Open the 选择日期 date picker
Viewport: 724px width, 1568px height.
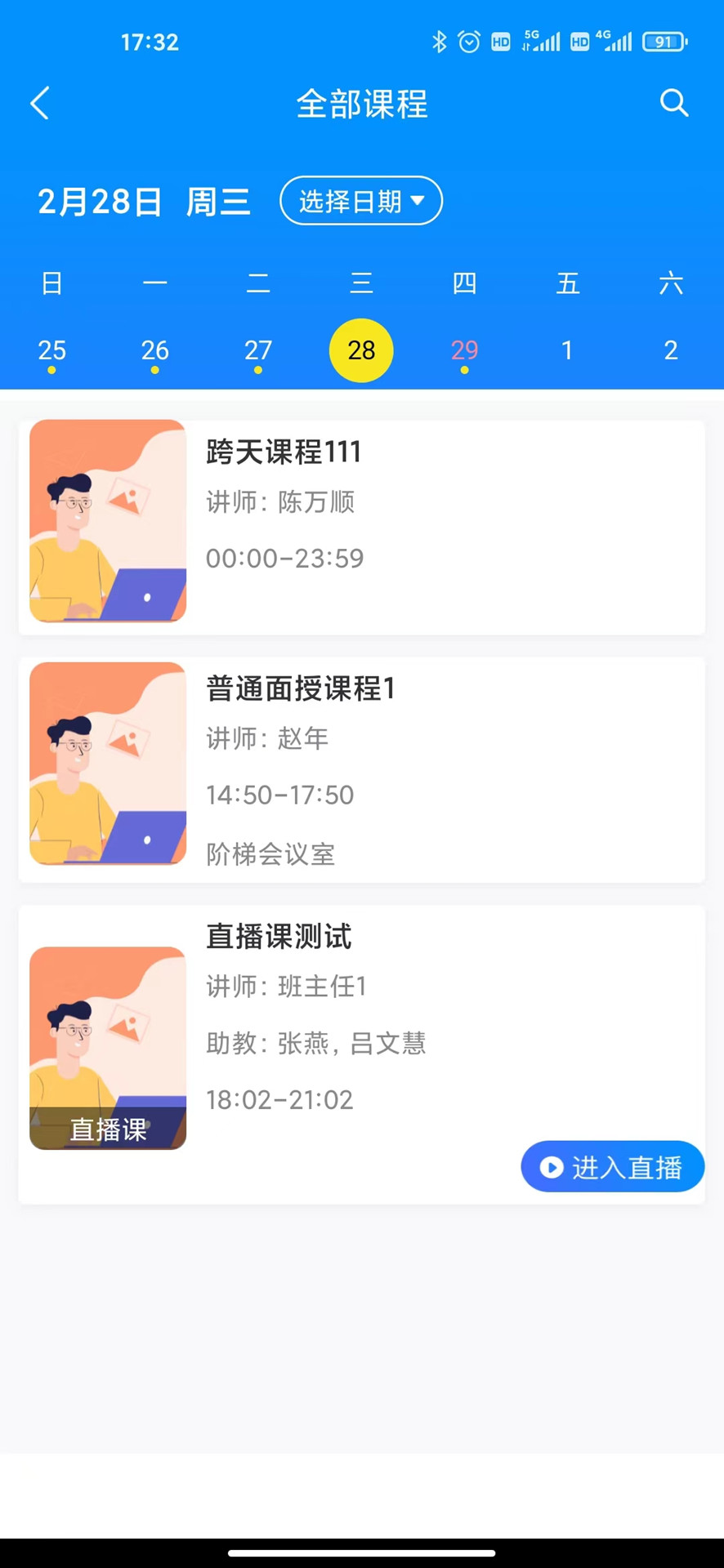360,201
